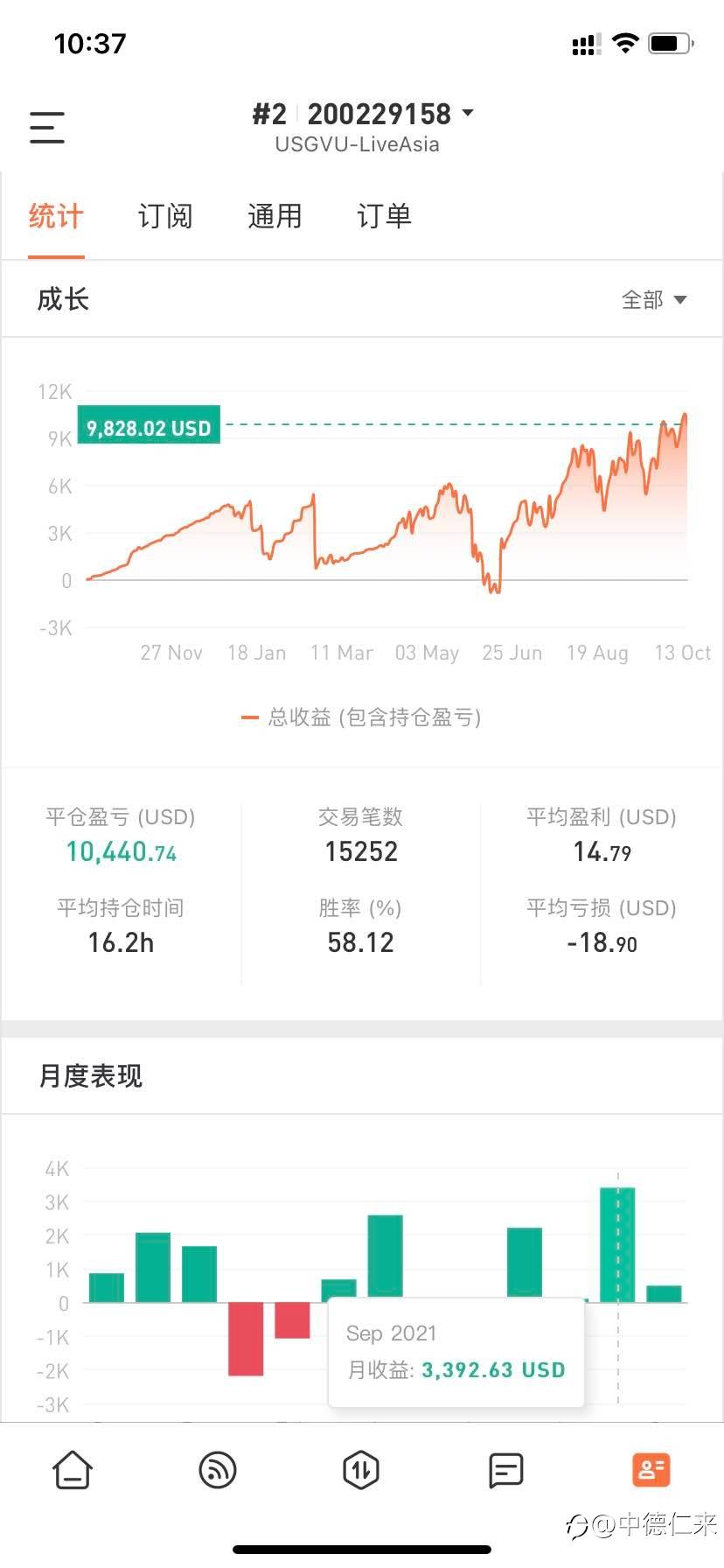Screen dimensions: 724x1568
Task: Open the signals feed tab in bottom navigation
Action: coord(218,1470)
